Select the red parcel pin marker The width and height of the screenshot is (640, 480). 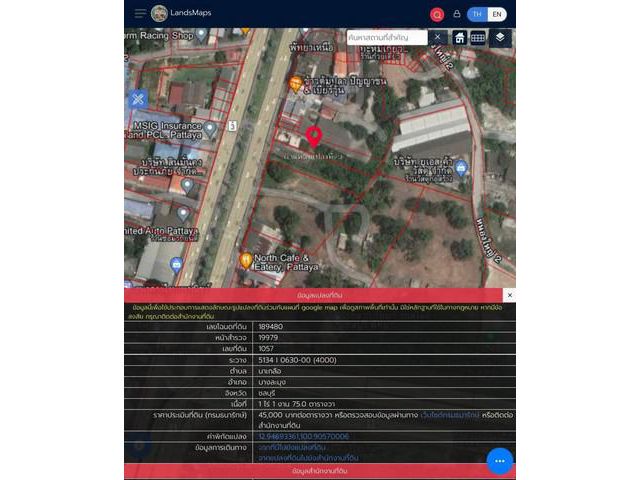(x=313, y=137)
